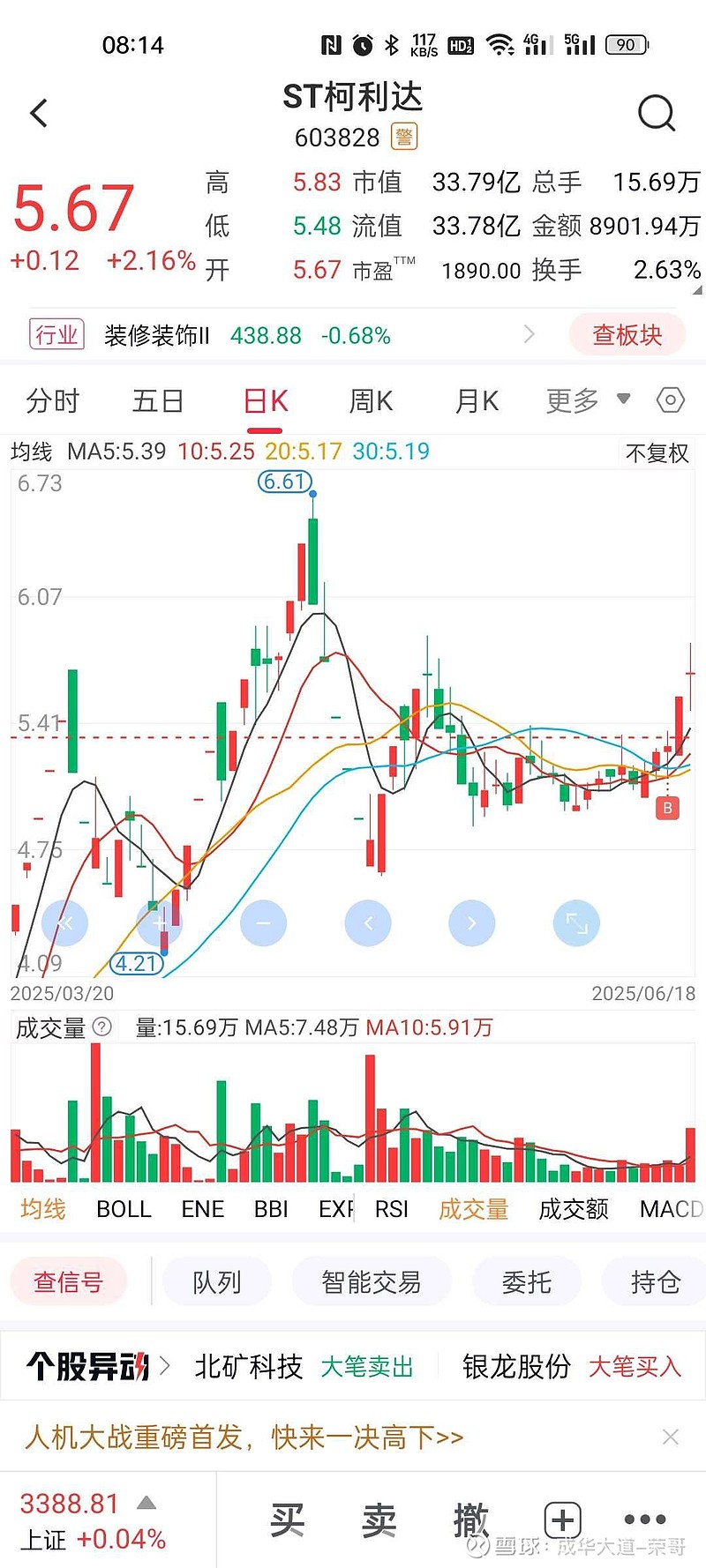Viewport: 706px width, 1568px height.
Task: Open the search magnifier icon
Action: click(657, 113)
